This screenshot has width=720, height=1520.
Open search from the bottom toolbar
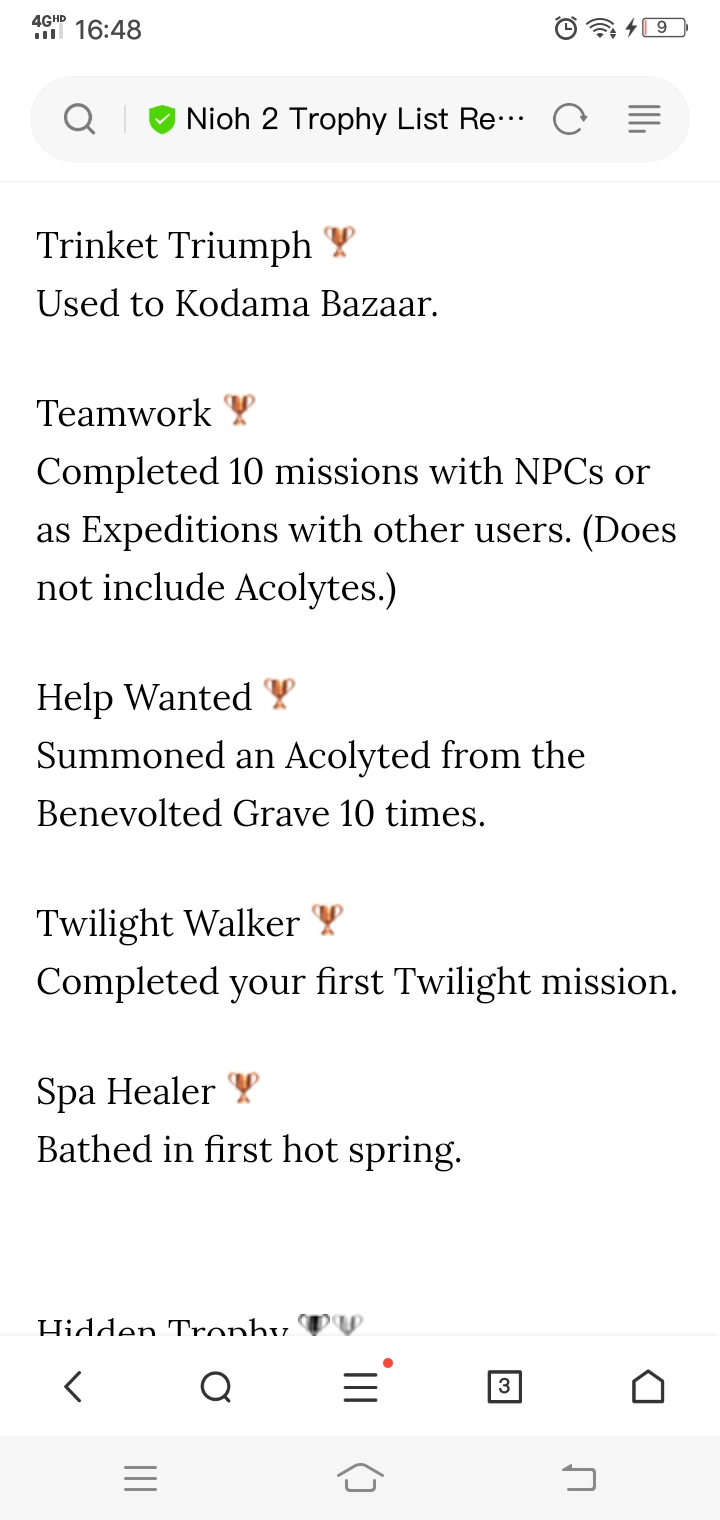pos(216,1386)
